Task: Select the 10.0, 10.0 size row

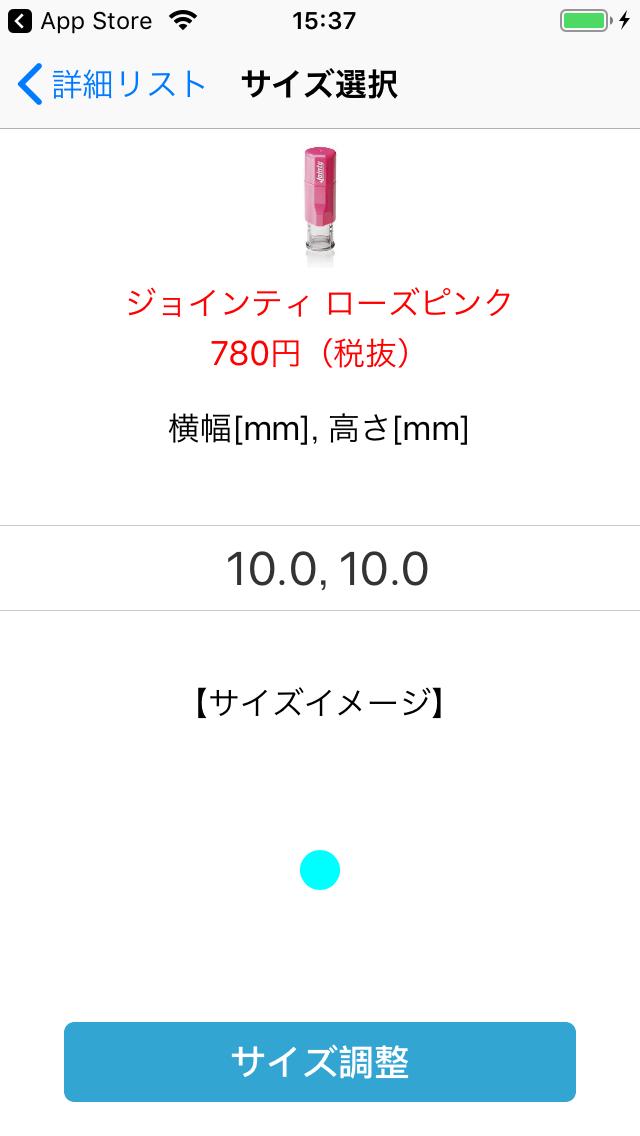Action: pos(320,568)
